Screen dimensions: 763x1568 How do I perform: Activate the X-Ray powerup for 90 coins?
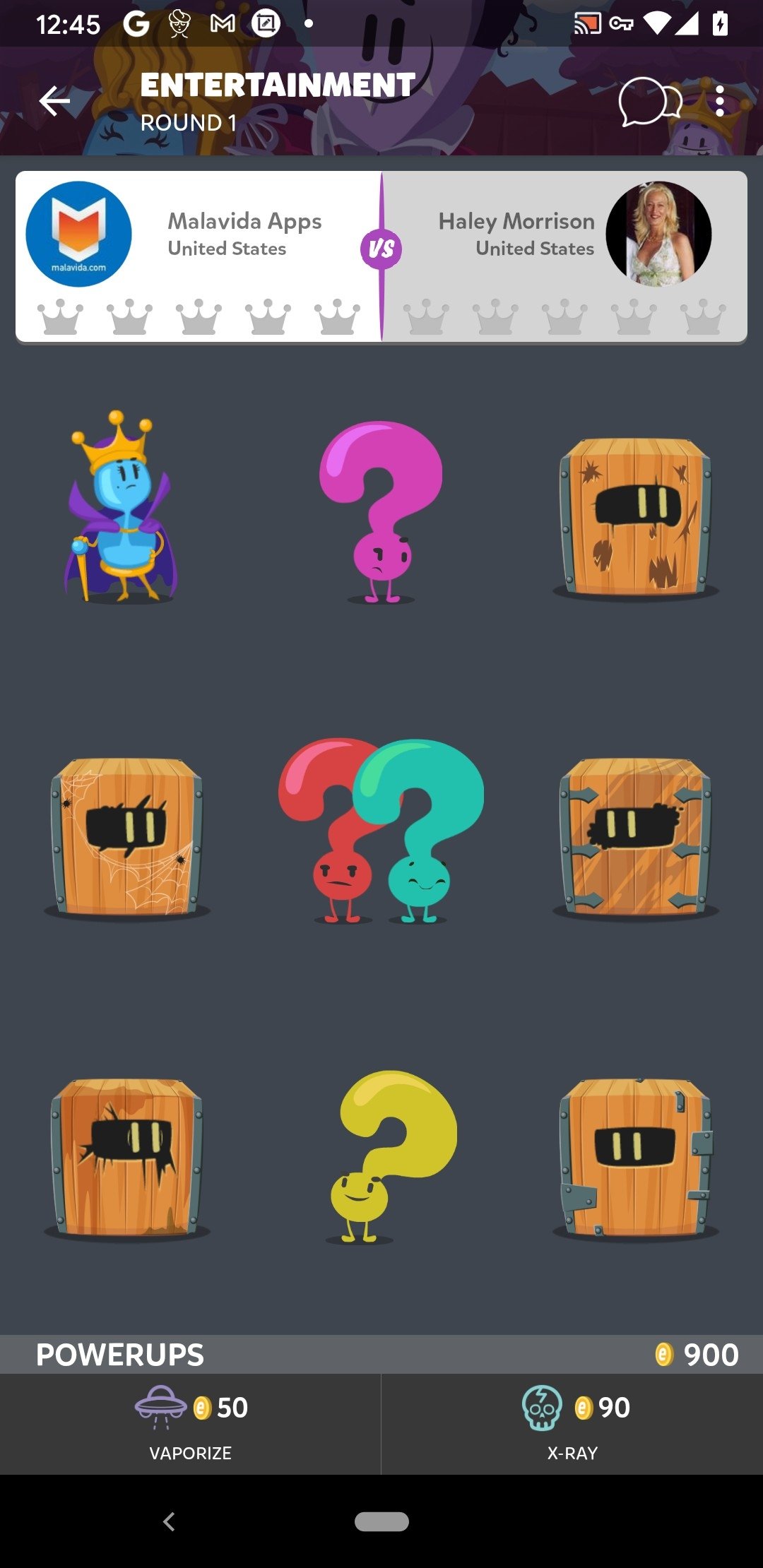pyautogui.click(x=572, y=1423)
